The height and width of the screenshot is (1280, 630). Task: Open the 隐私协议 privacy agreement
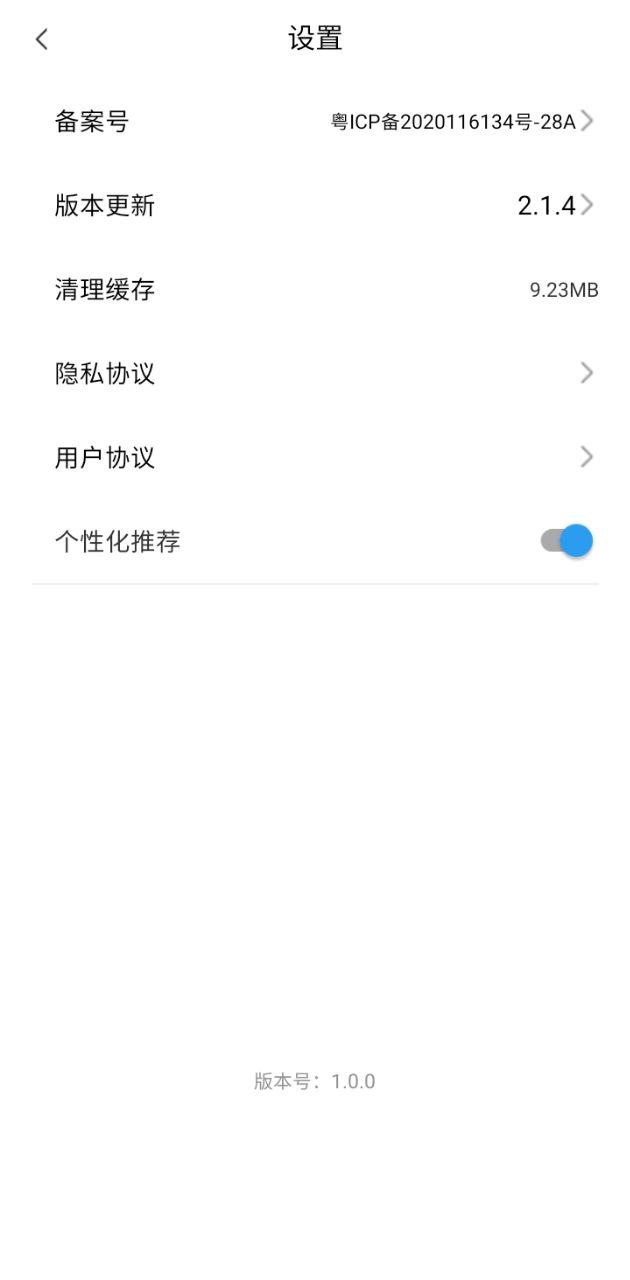315,374
